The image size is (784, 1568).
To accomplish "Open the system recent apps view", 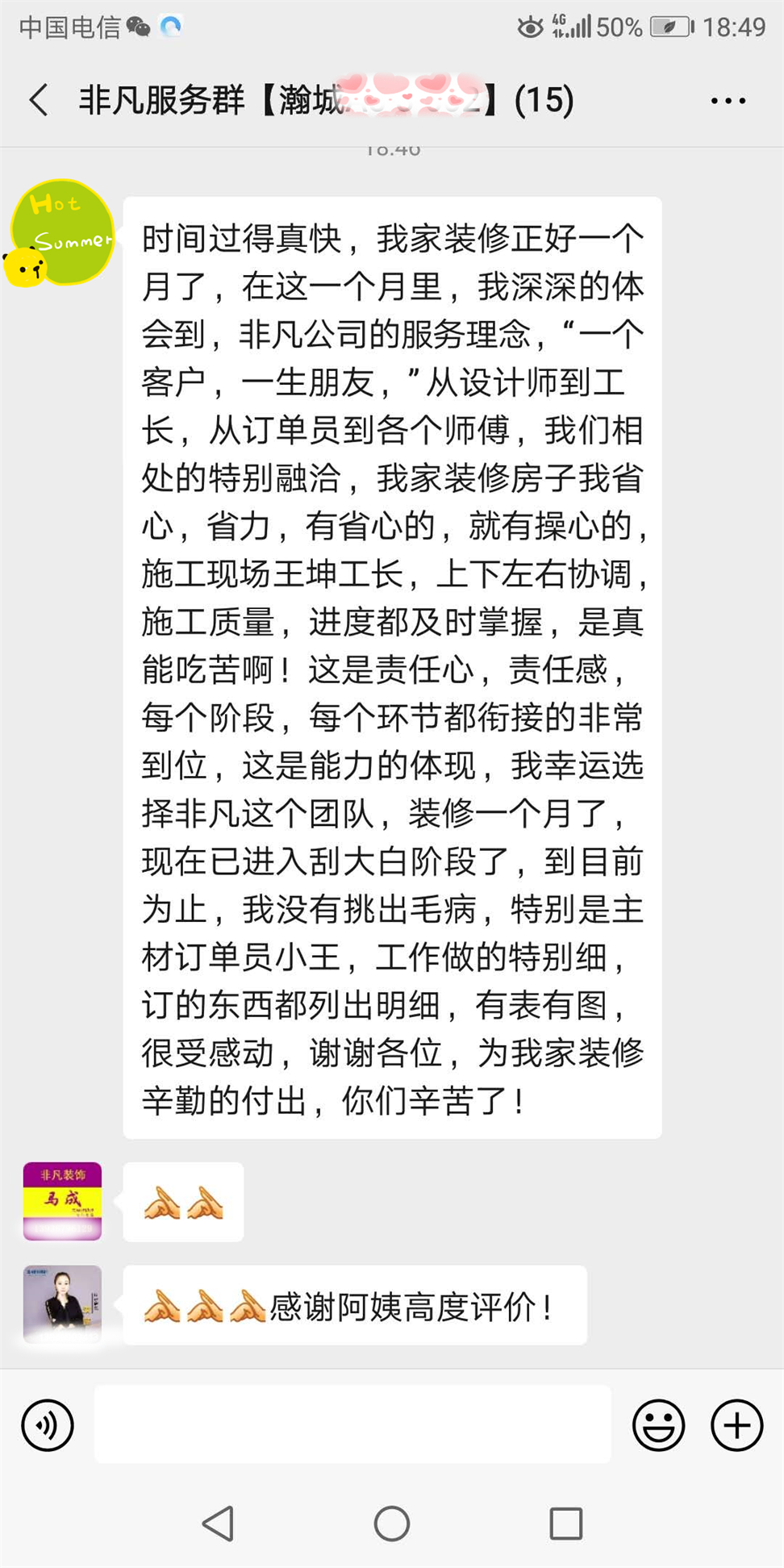I will click(565, 1524).
